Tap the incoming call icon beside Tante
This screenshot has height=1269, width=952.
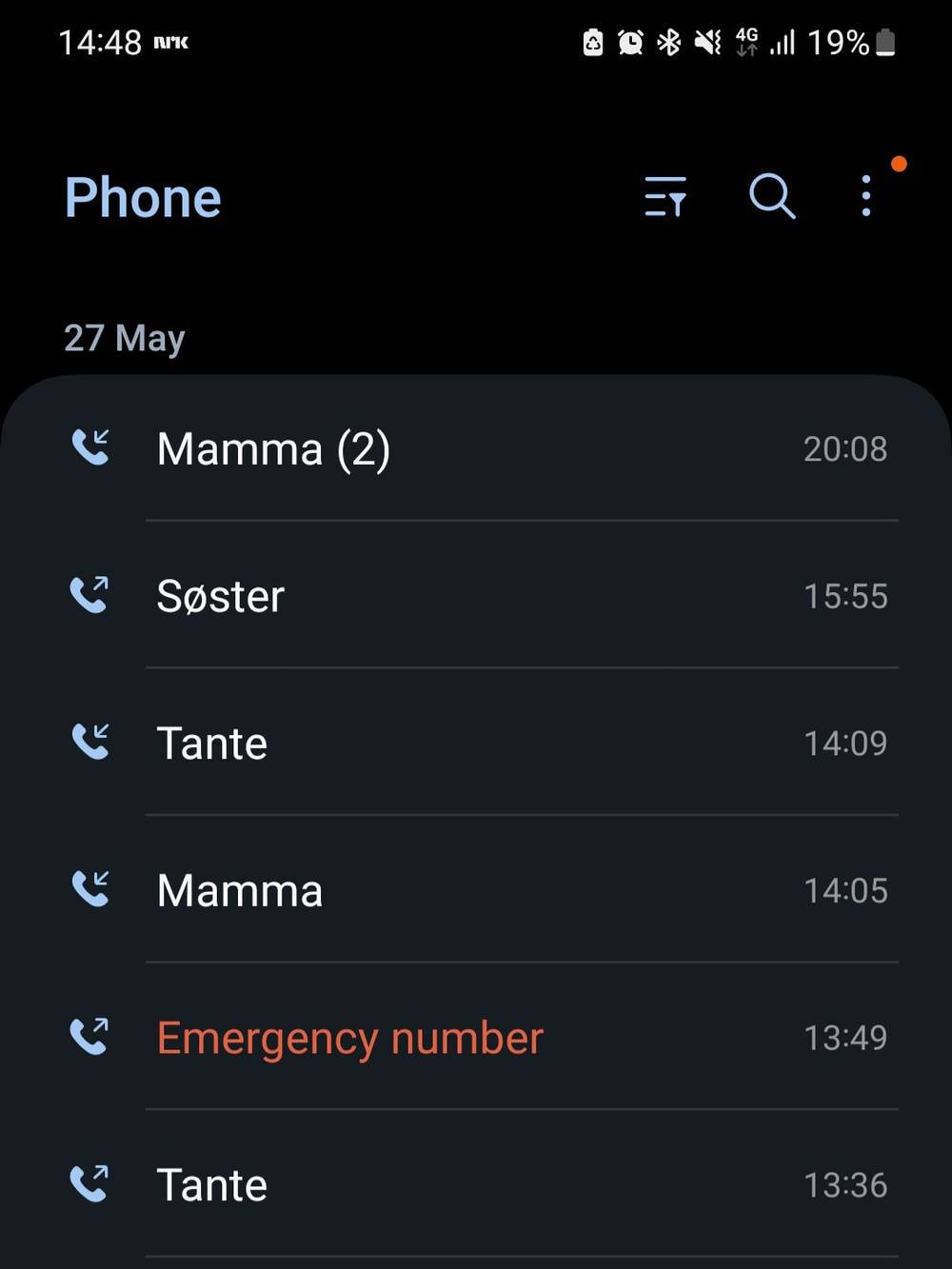point(89,743)
